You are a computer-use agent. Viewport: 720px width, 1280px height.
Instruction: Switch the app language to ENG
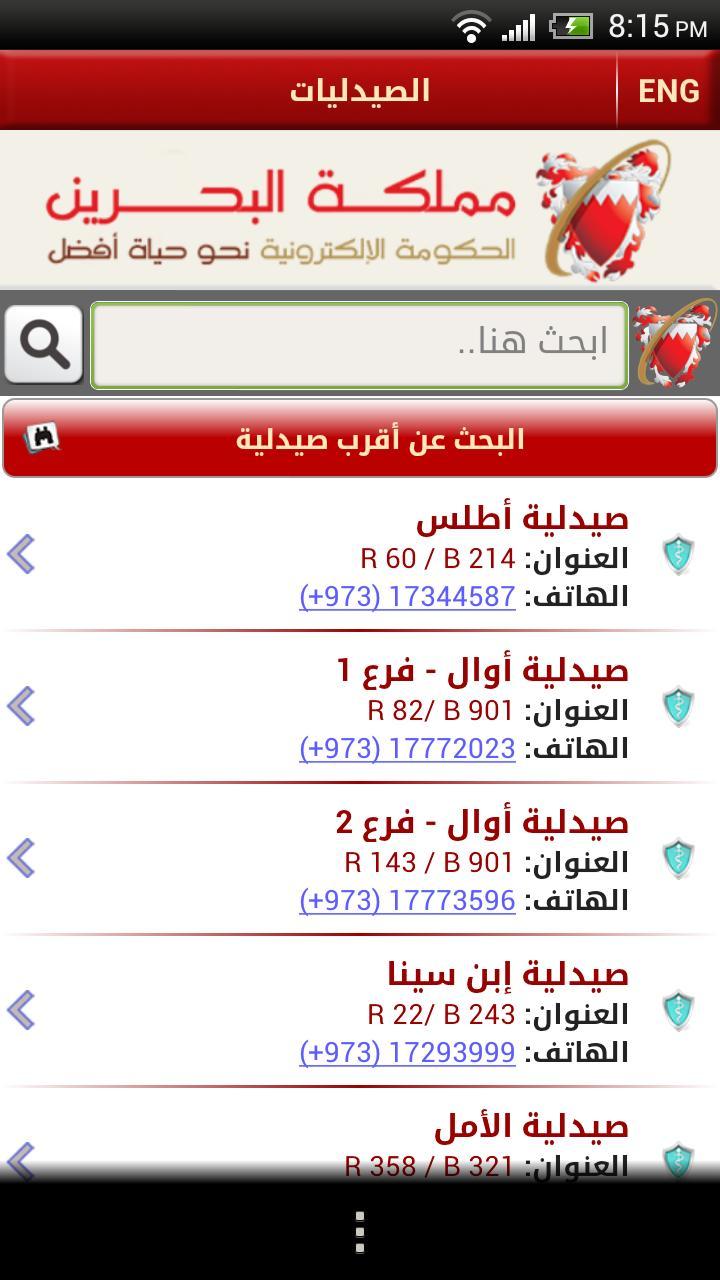click(x=666, y=90)
